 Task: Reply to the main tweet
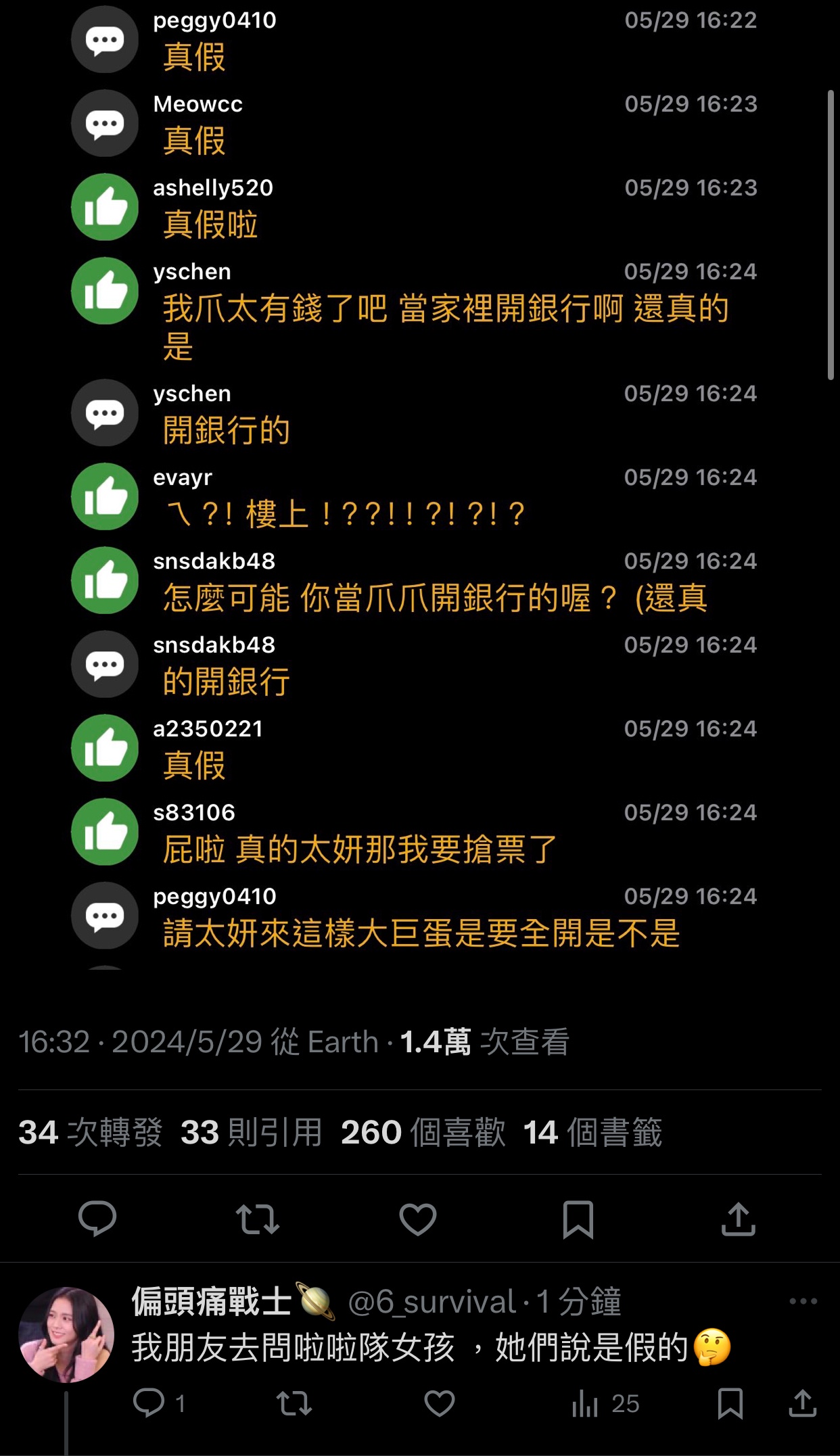coord(97,1219)
